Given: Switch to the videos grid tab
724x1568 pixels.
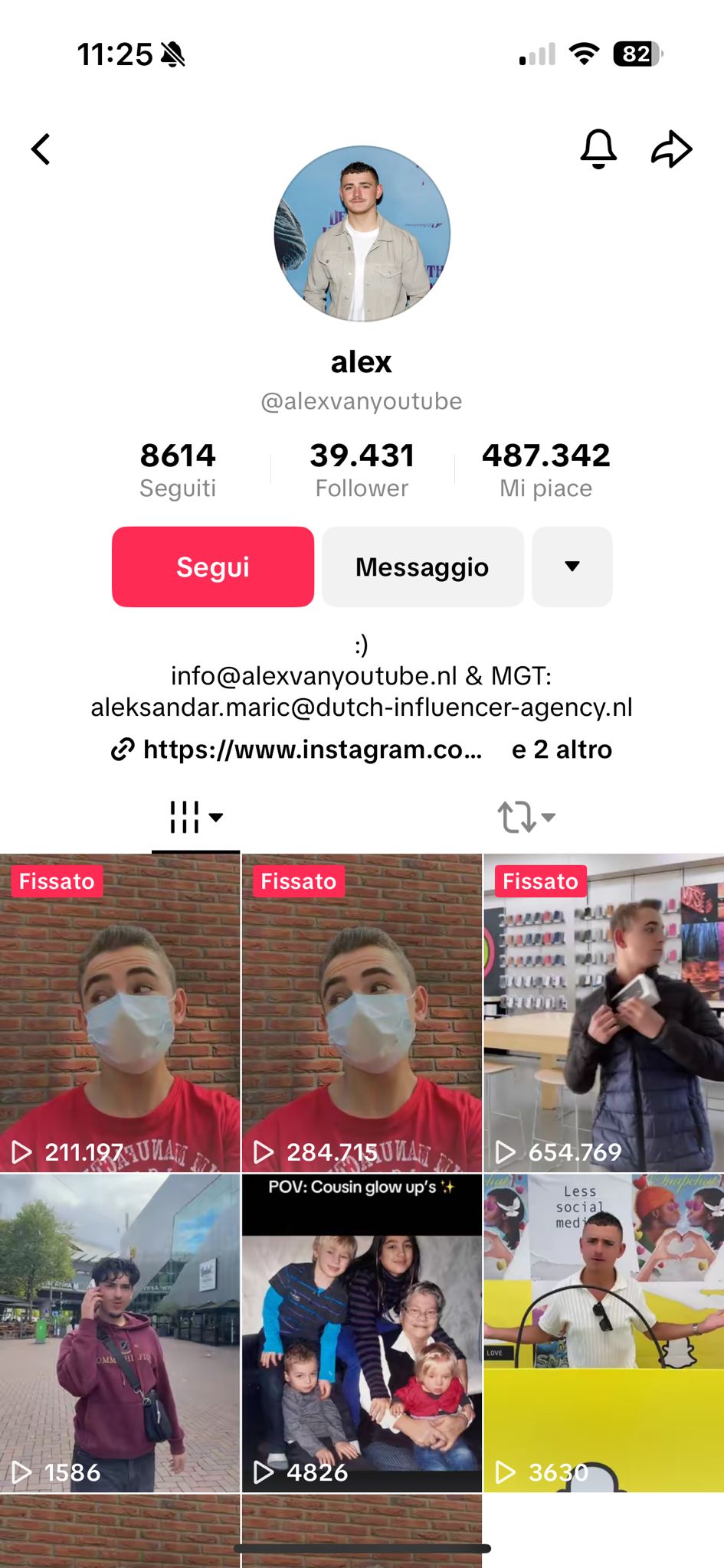Looking at the screenshot, I should [x=195, y=817].
